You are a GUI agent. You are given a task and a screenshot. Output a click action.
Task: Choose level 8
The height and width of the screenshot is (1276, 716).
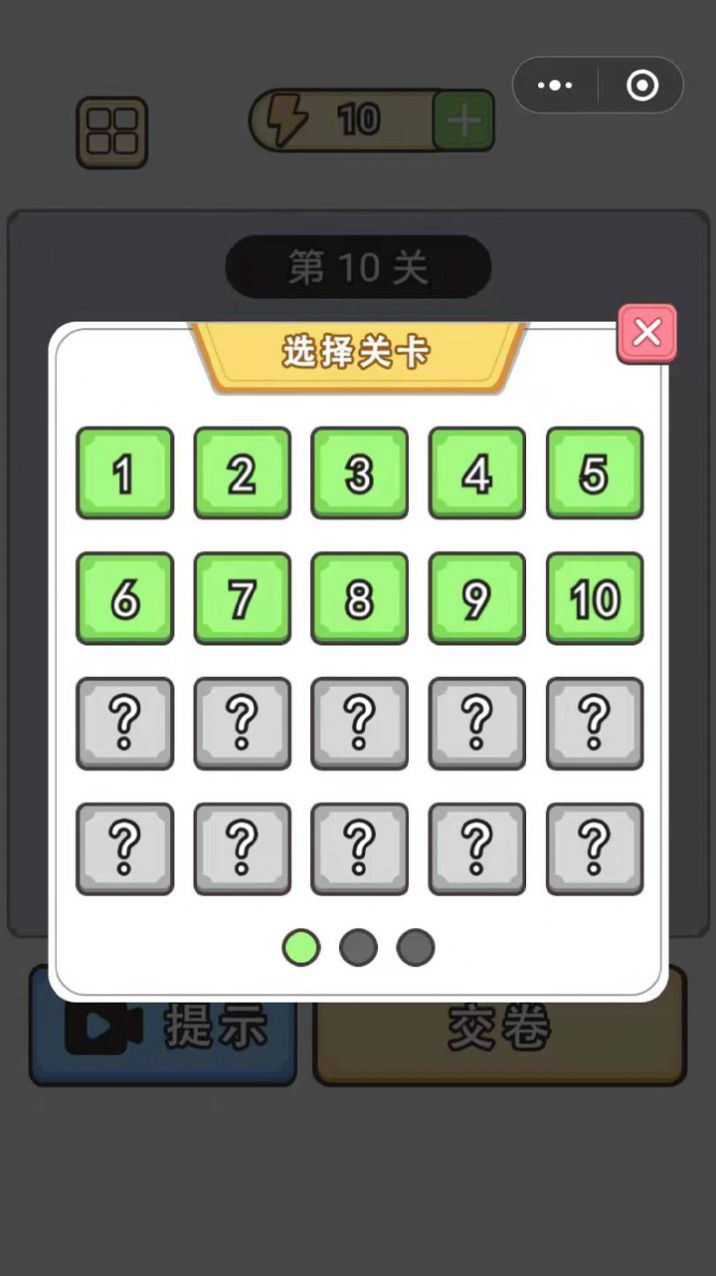(359, 598)
